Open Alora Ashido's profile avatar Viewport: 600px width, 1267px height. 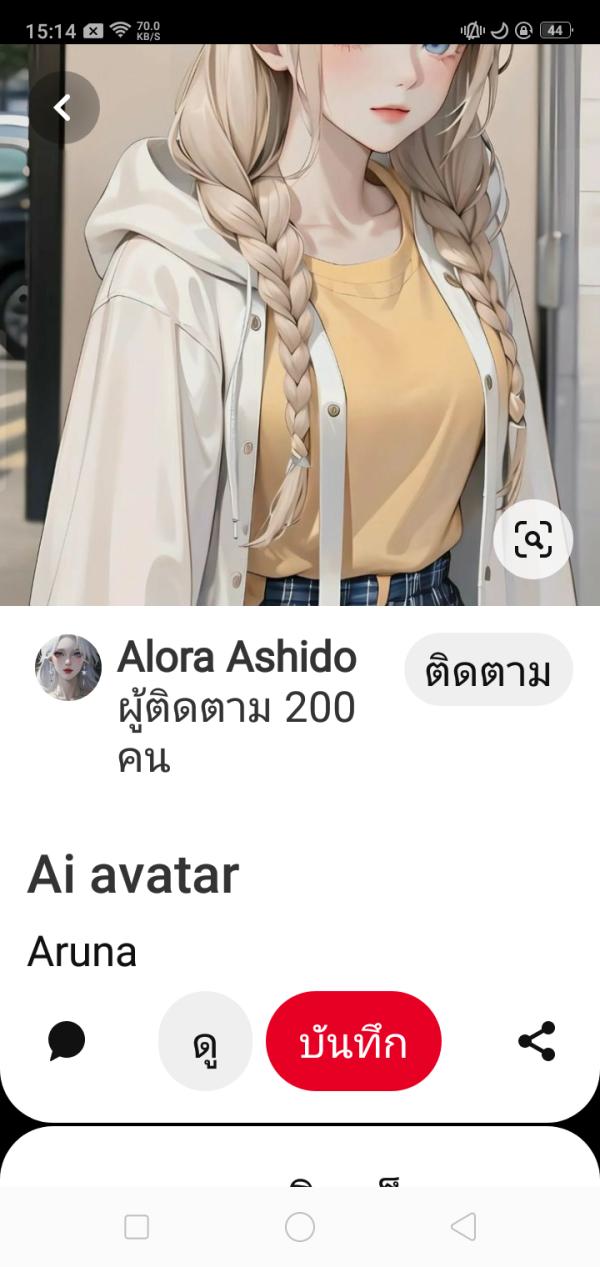coord(68,667)
